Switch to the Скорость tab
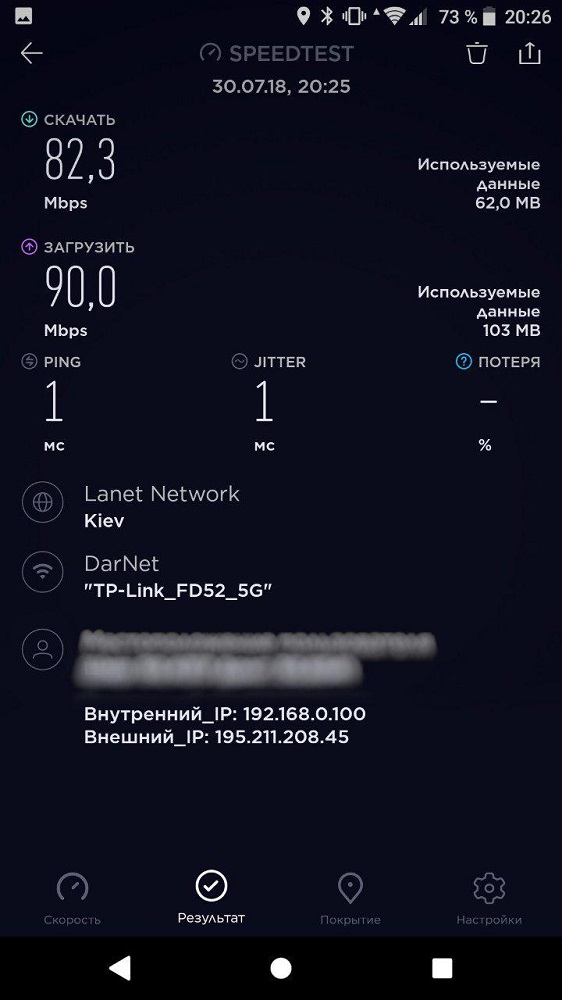This screenshot has width=562, height=1000. coord(72,899)
